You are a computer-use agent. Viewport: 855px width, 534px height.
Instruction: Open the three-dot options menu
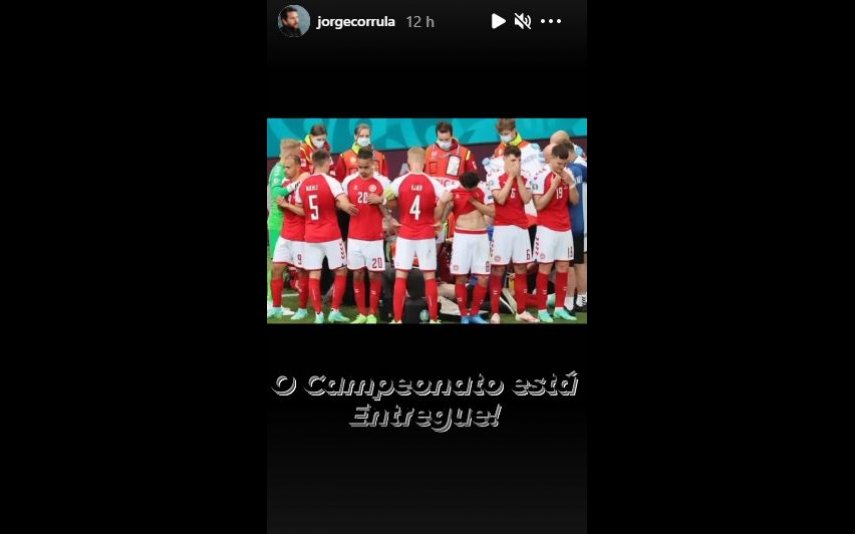551,21
